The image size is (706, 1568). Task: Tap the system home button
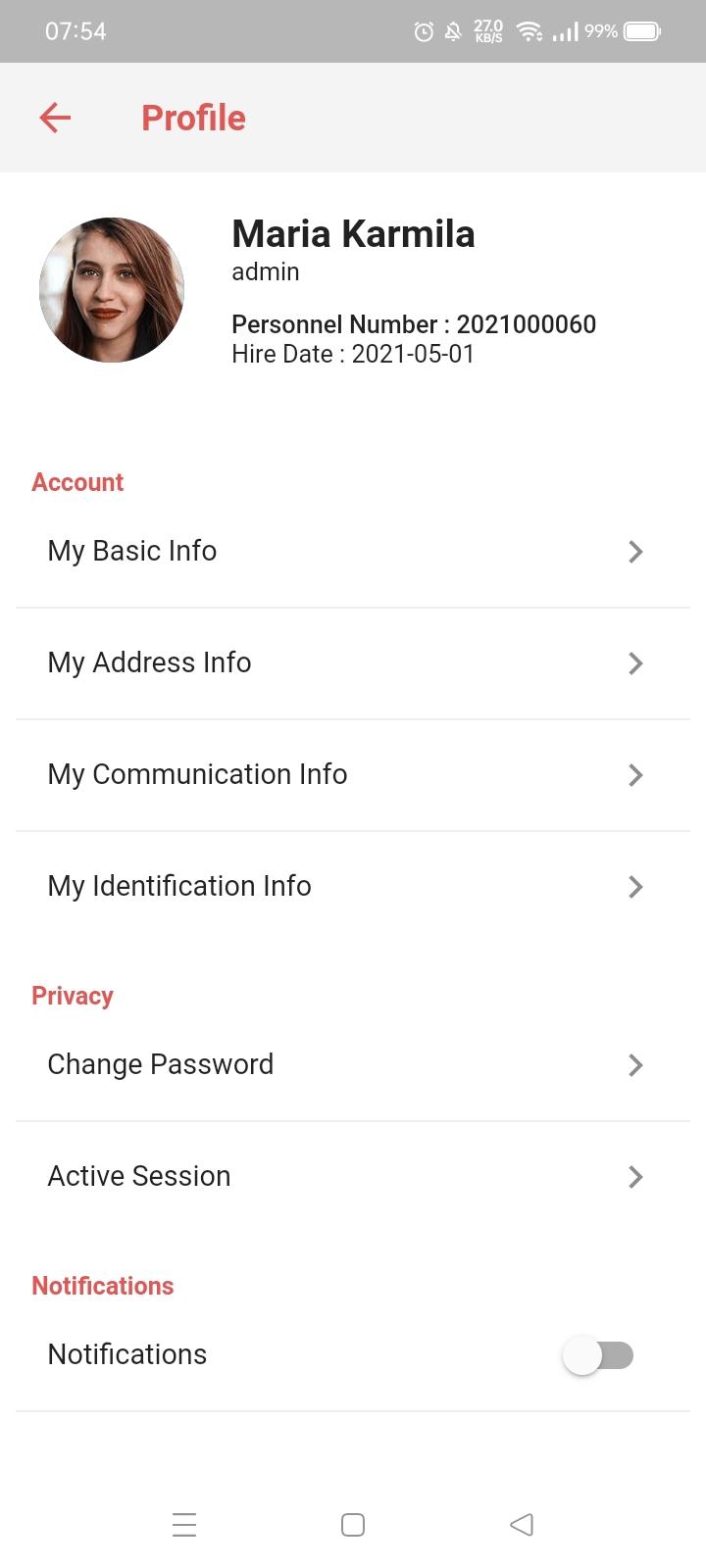point(353,1525)
